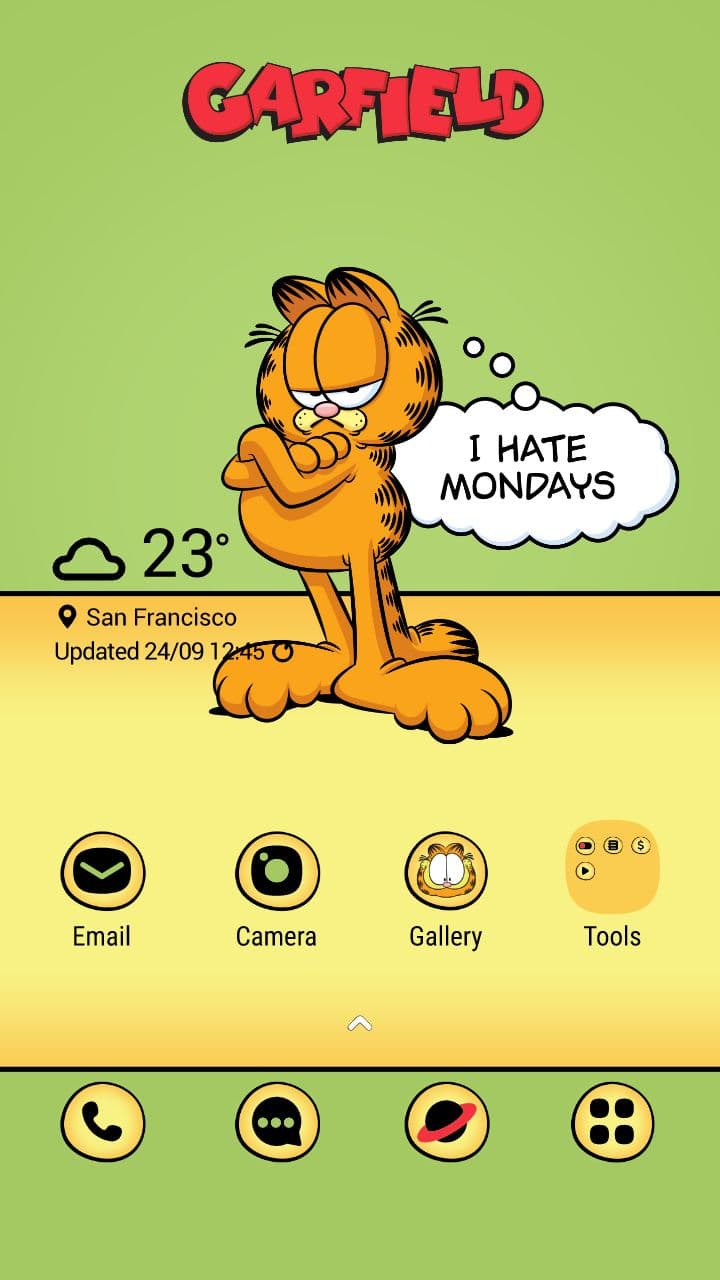
Task: Tap the switch-style settings icon in Tools
Action: [585, 845]
